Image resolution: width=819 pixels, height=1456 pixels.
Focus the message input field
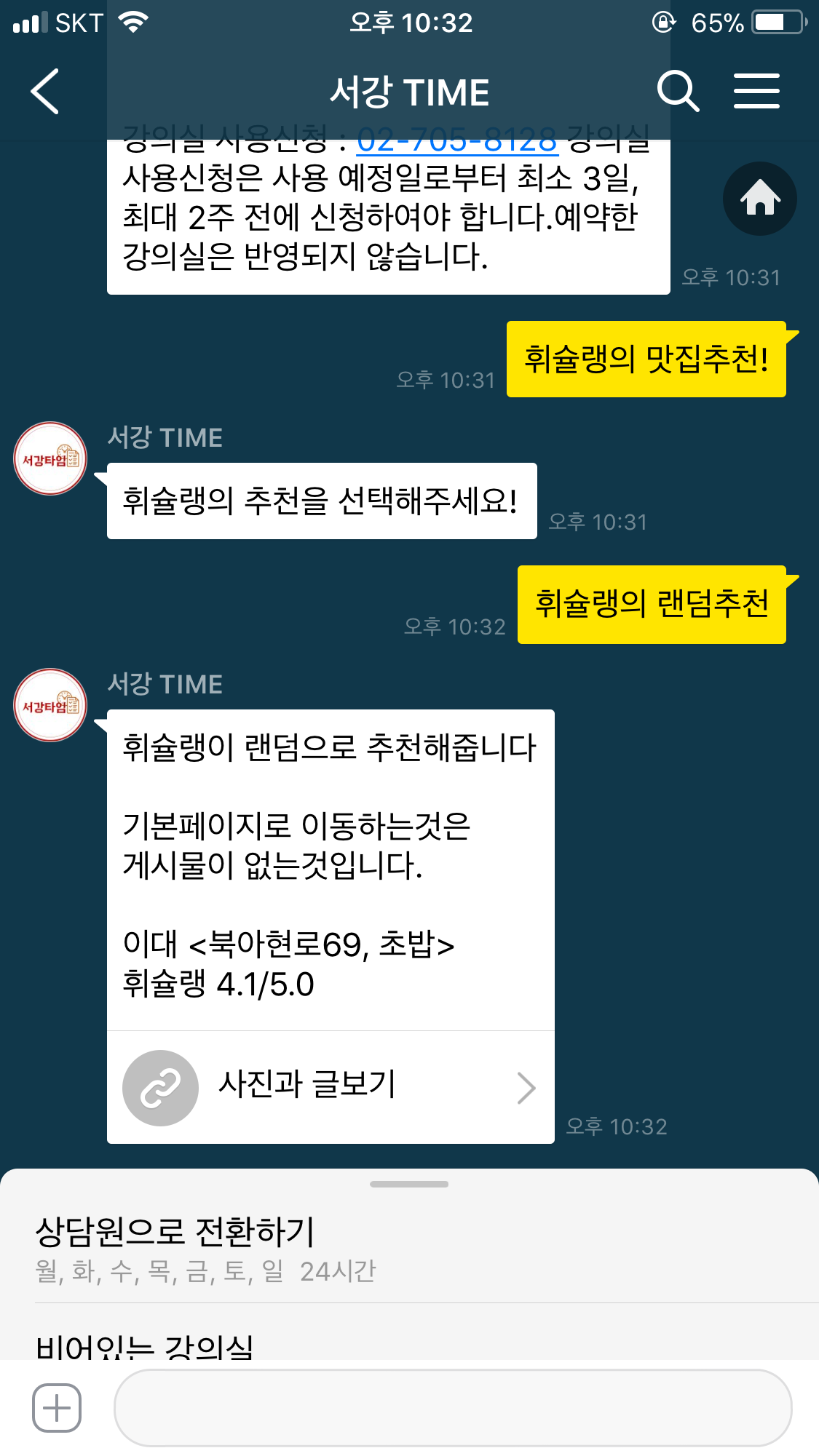pyautogui.click(x=453, y=1408)
